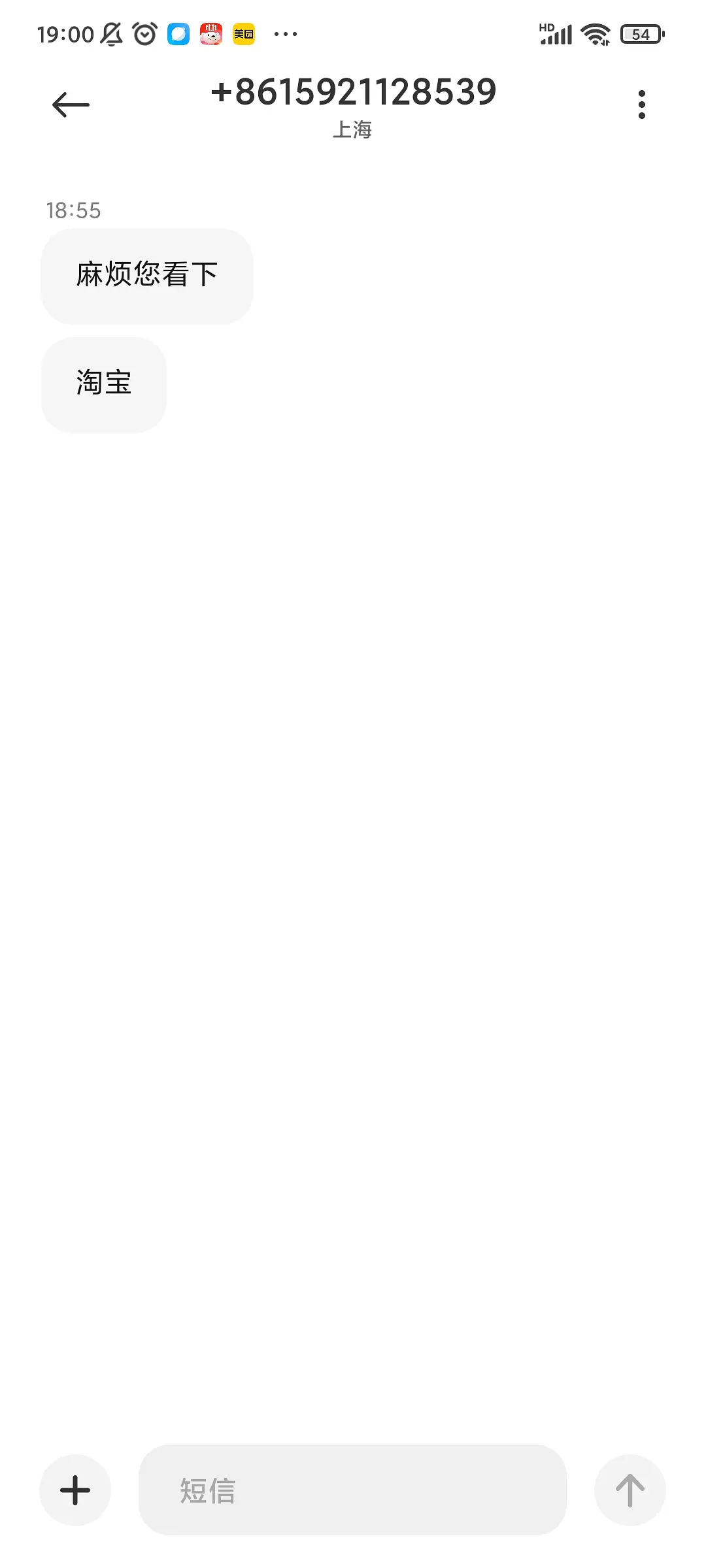The image size is (706, 1568).
Task: Open the plus attachment options
Action: pyautogui.click(x=75, y=1490)
